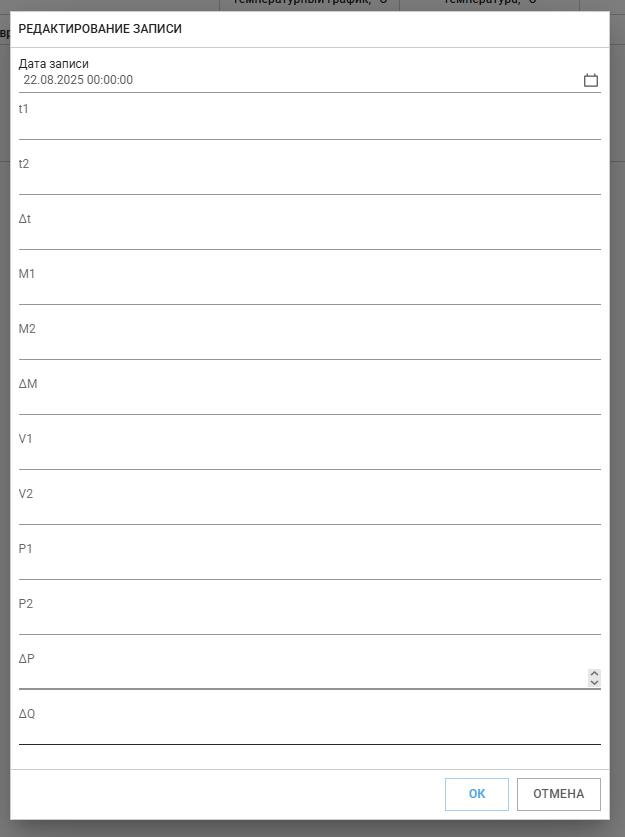Image resolution: width=625 pixels, height=837 pixels.
Task: Tap the P1 input field
Action: click(x=309, y=566)
